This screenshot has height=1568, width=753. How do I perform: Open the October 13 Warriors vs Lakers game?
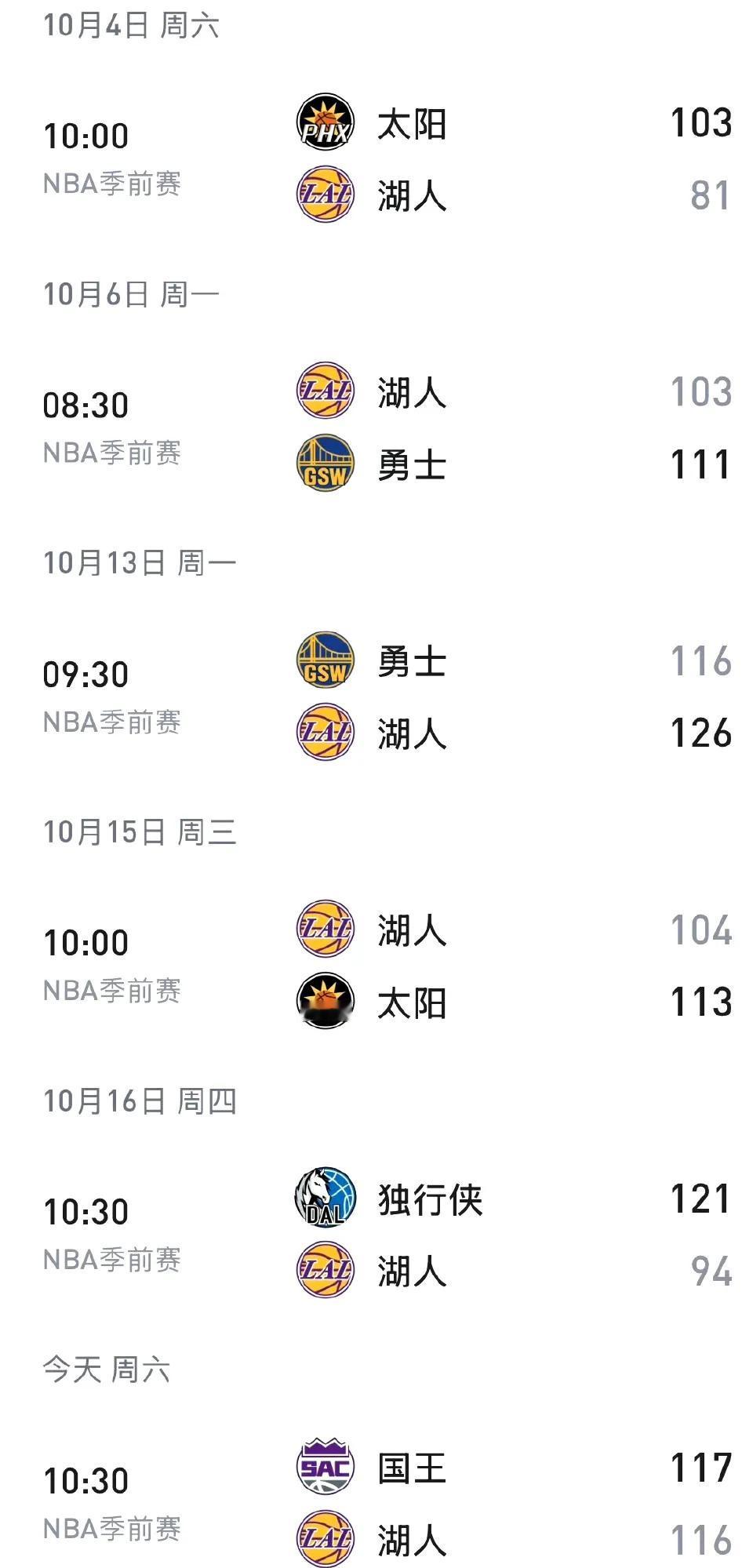(376, 697)
